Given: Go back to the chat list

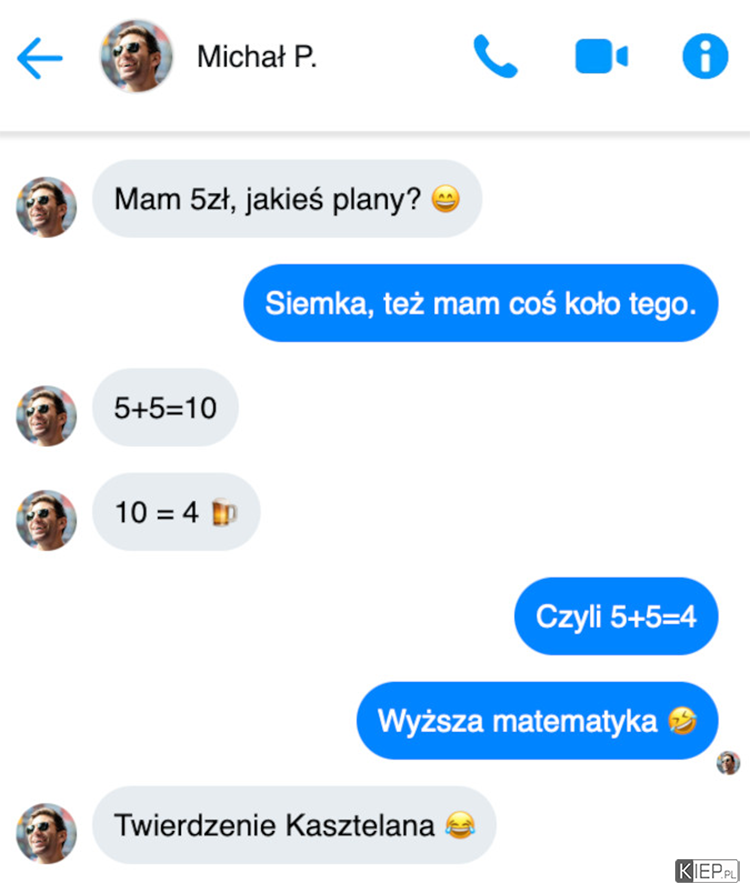Looking at the screenshot, I should 40,58.
